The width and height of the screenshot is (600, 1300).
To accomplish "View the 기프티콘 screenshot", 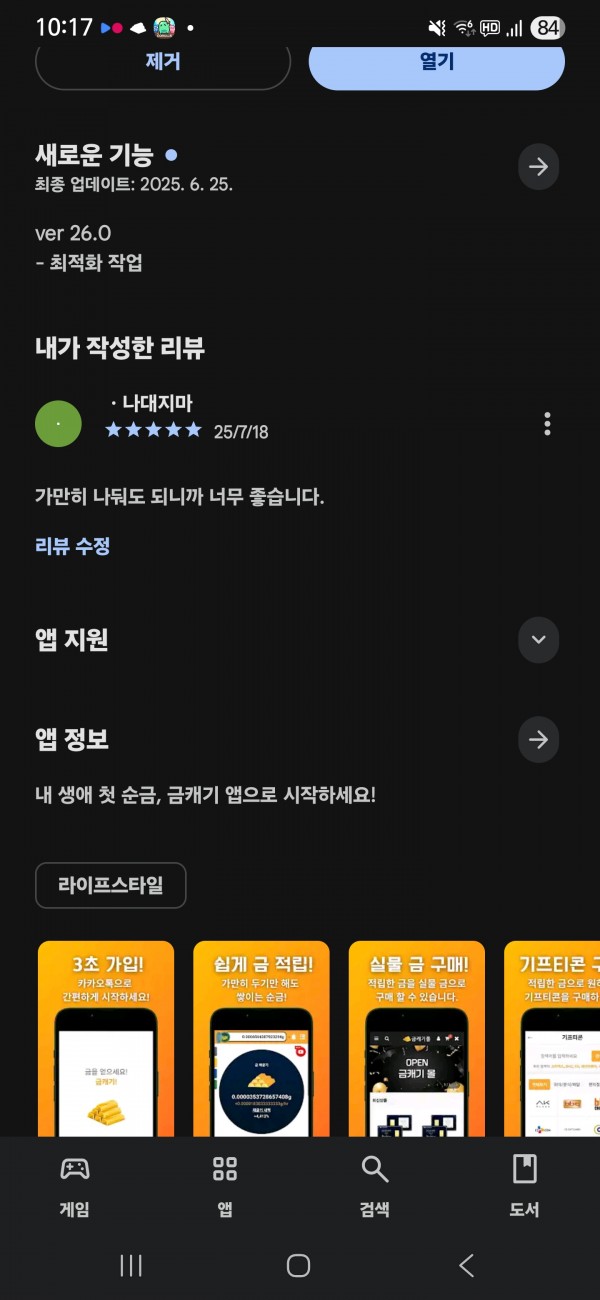I will pos(552,1038).
